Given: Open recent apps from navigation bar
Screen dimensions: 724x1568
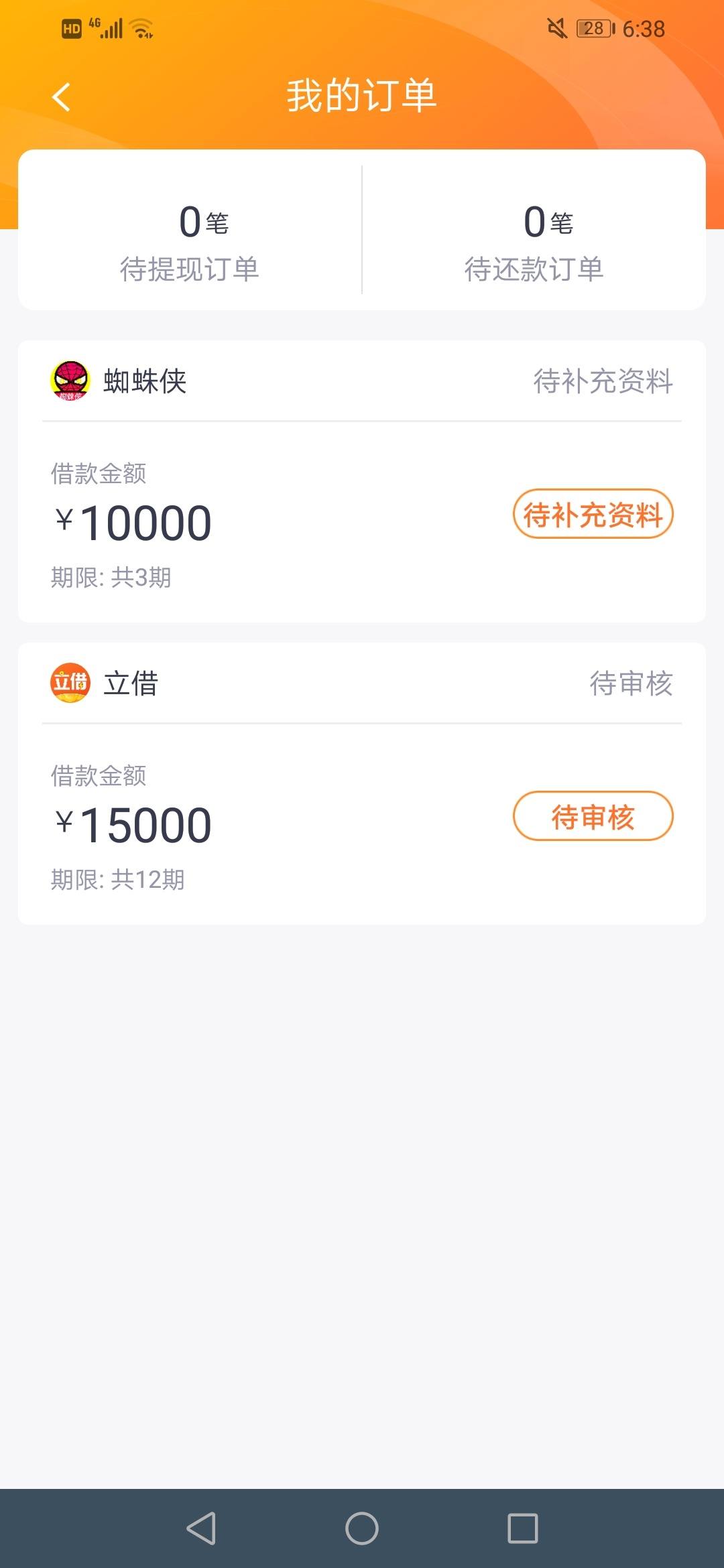Looking at the screenshot, I should click(523, 1528).
